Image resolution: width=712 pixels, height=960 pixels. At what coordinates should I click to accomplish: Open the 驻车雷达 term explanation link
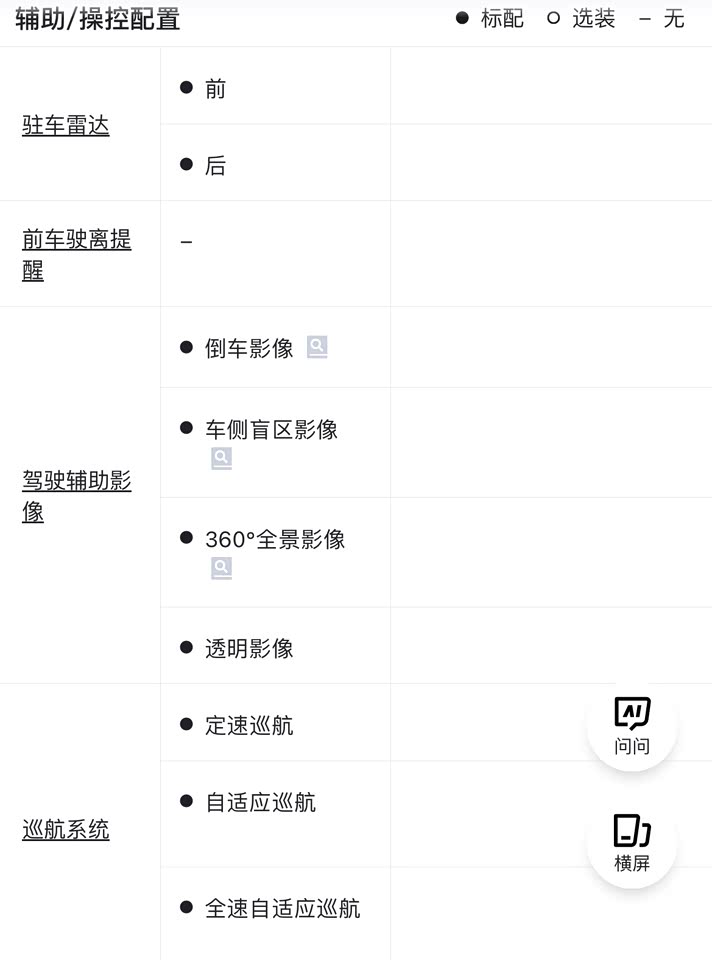66,126
